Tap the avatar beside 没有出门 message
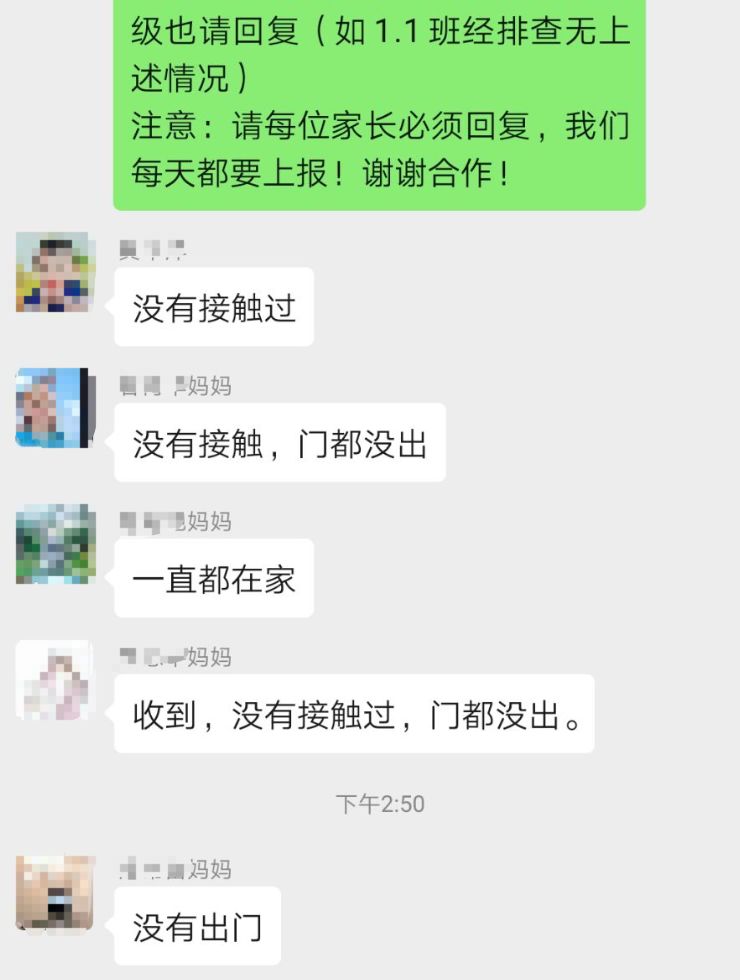 click(x=55, y=894)
